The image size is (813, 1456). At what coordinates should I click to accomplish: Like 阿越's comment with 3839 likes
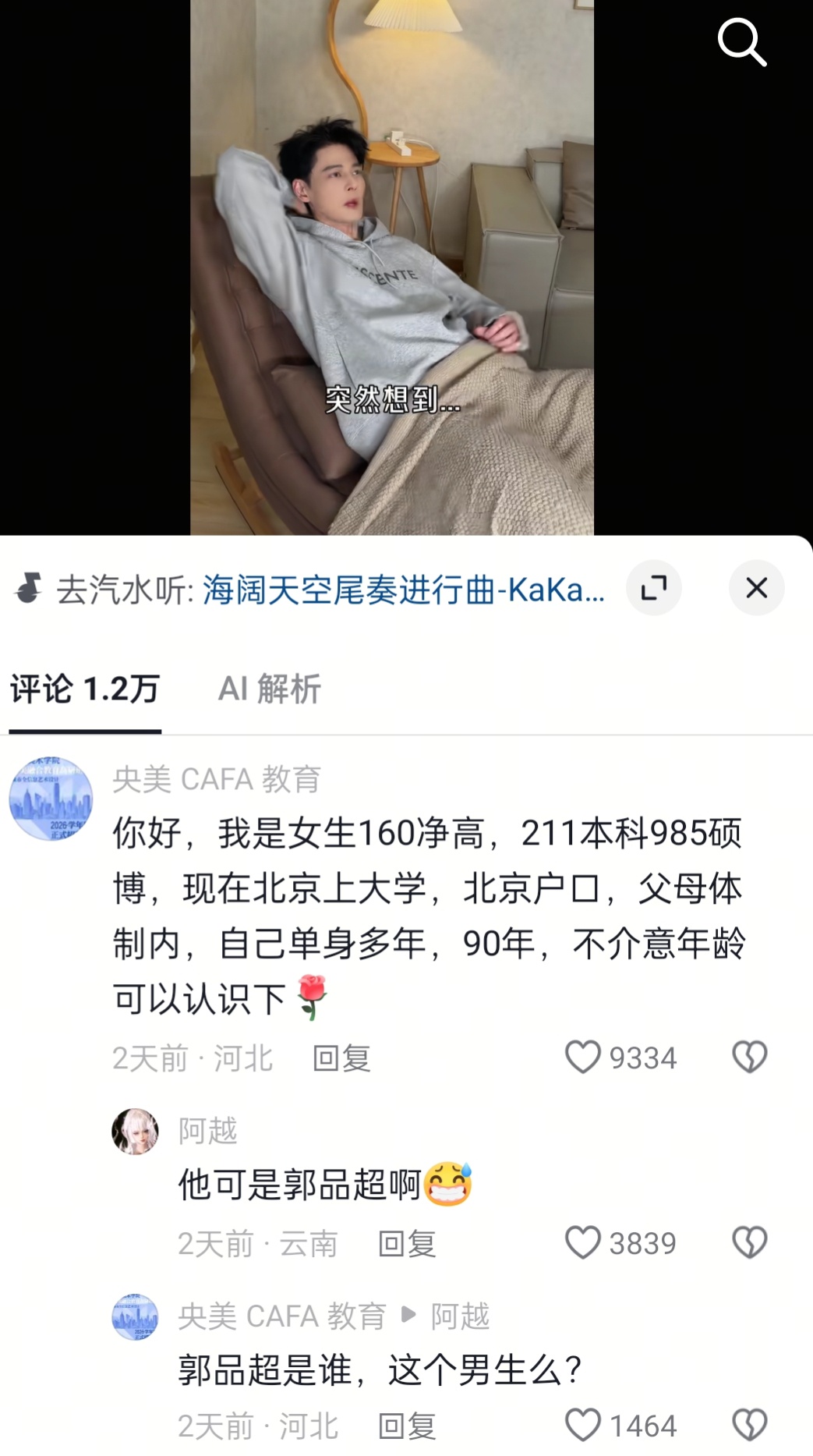[x=583, y=1243]
